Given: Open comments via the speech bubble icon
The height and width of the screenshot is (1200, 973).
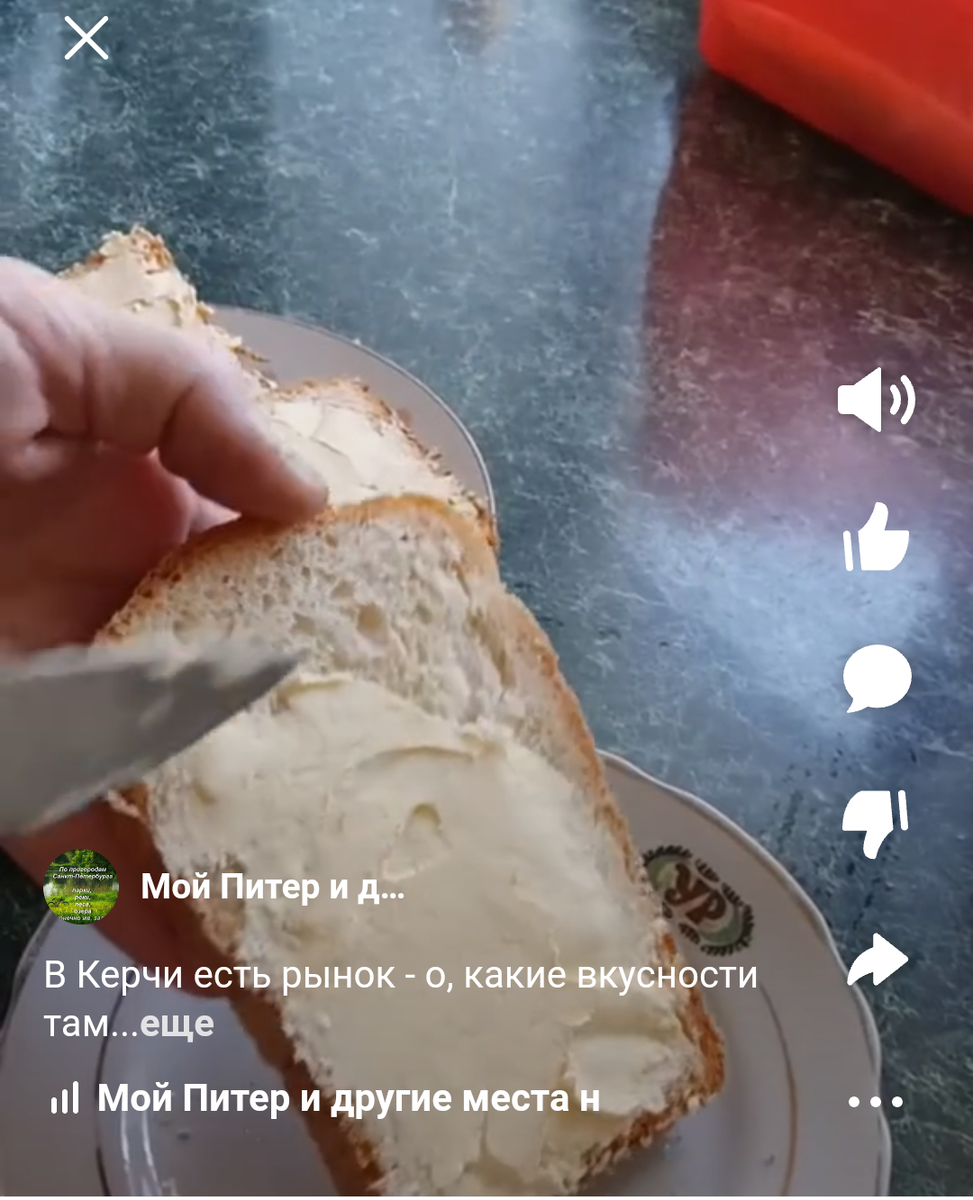Looking at the screenshot, I should pyautogui.click(x=875, y=677).
